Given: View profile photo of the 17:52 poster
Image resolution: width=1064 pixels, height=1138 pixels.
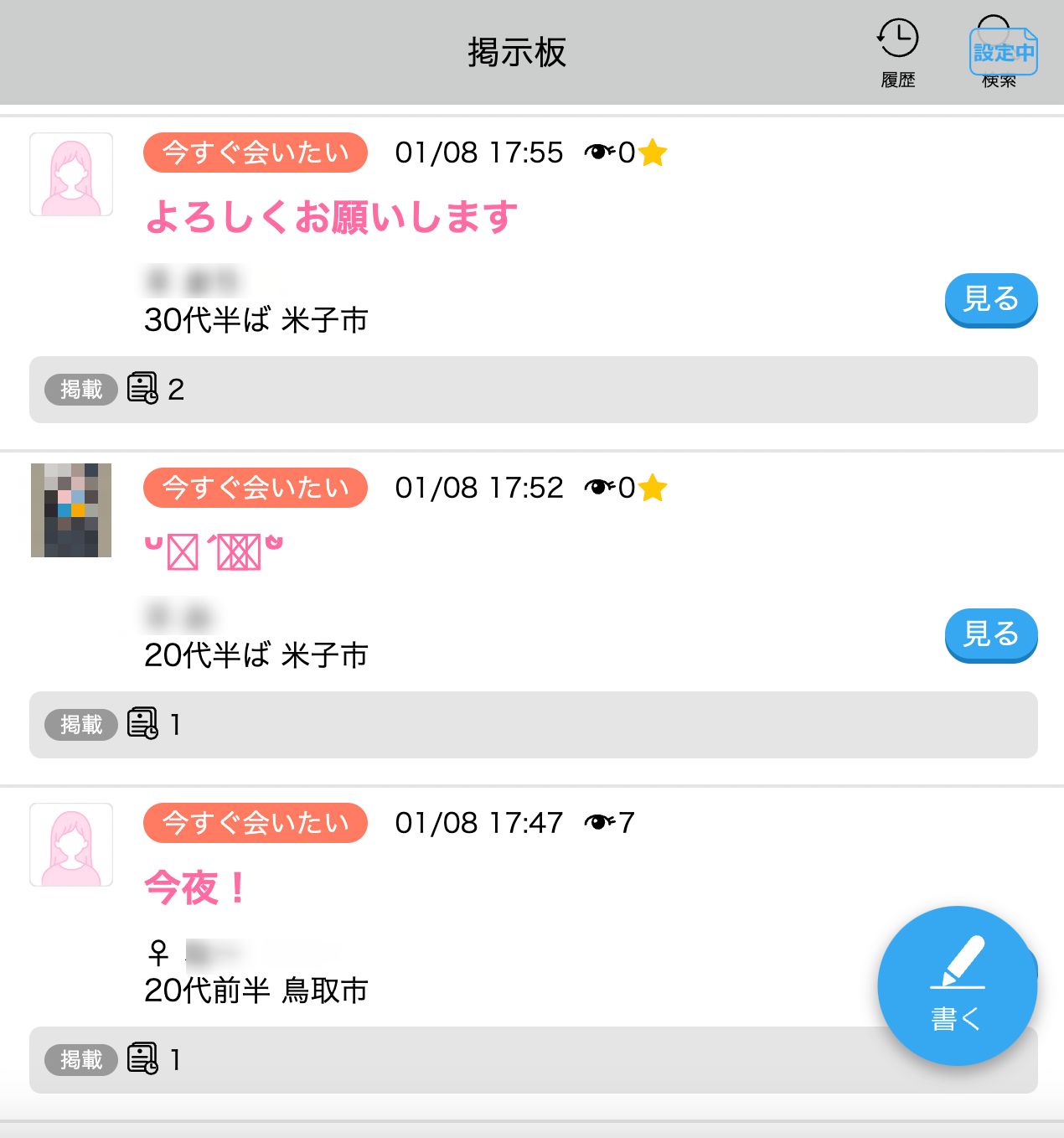Looking at the screenshot, I should [x=71, y=510].
